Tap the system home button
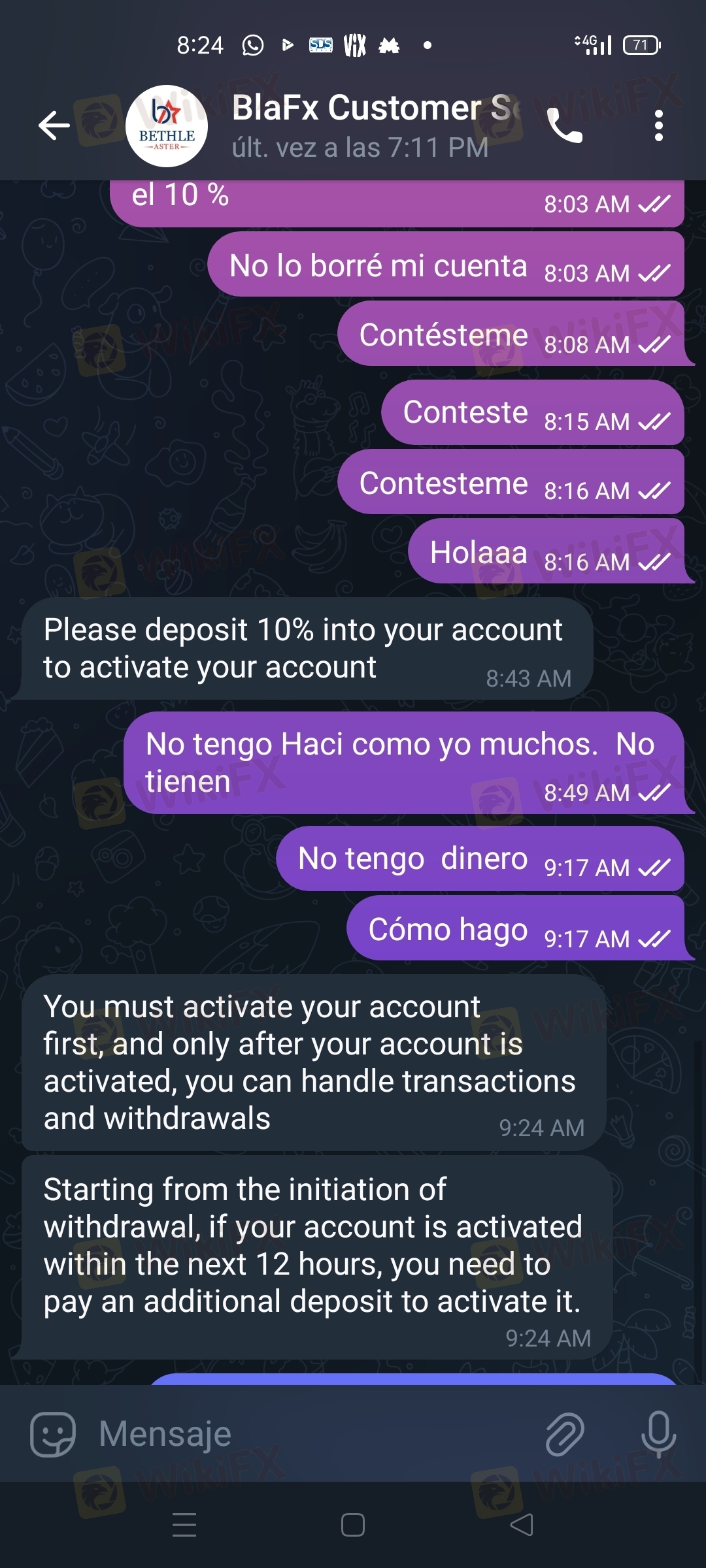 (x=353, y=1526)
